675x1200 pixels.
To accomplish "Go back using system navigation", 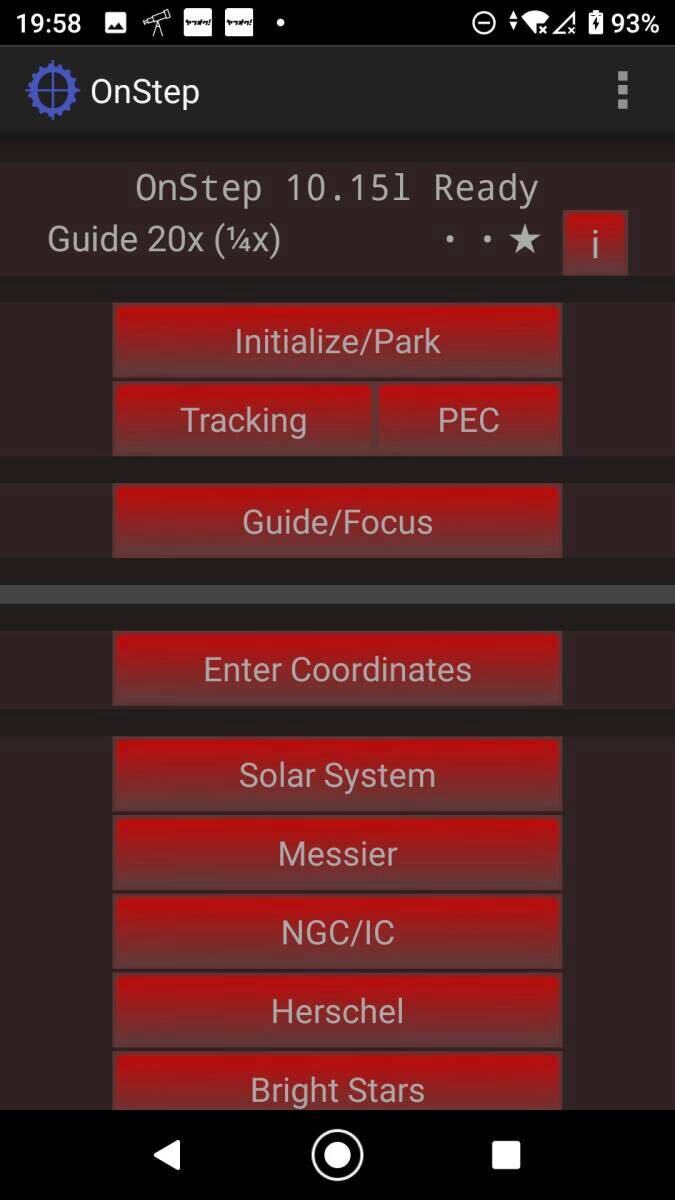I will (167, 1155).
